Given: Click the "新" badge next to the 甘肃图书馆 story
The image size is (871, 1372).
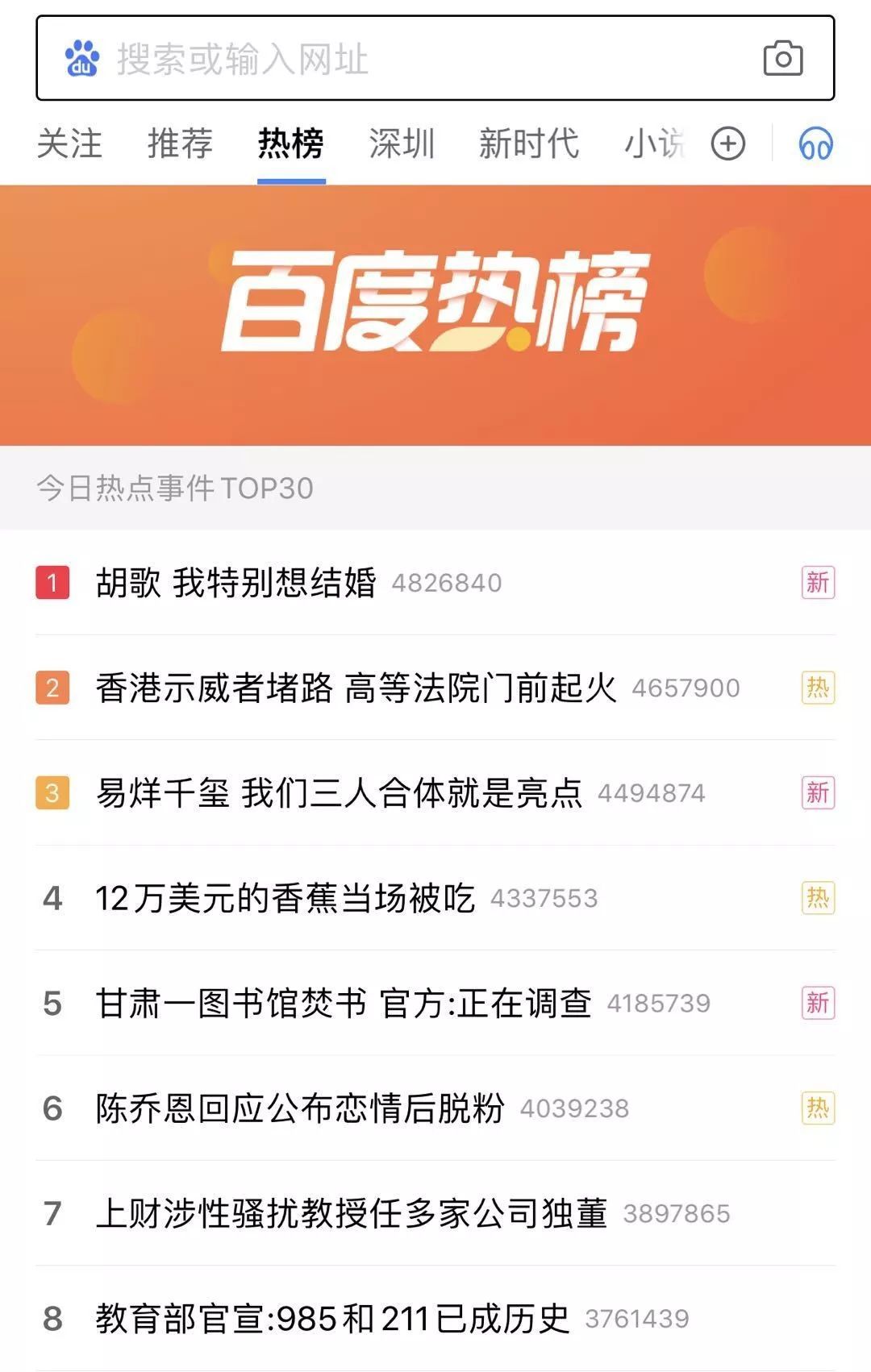Looking at the screenshot, I should click(818, 1001).
